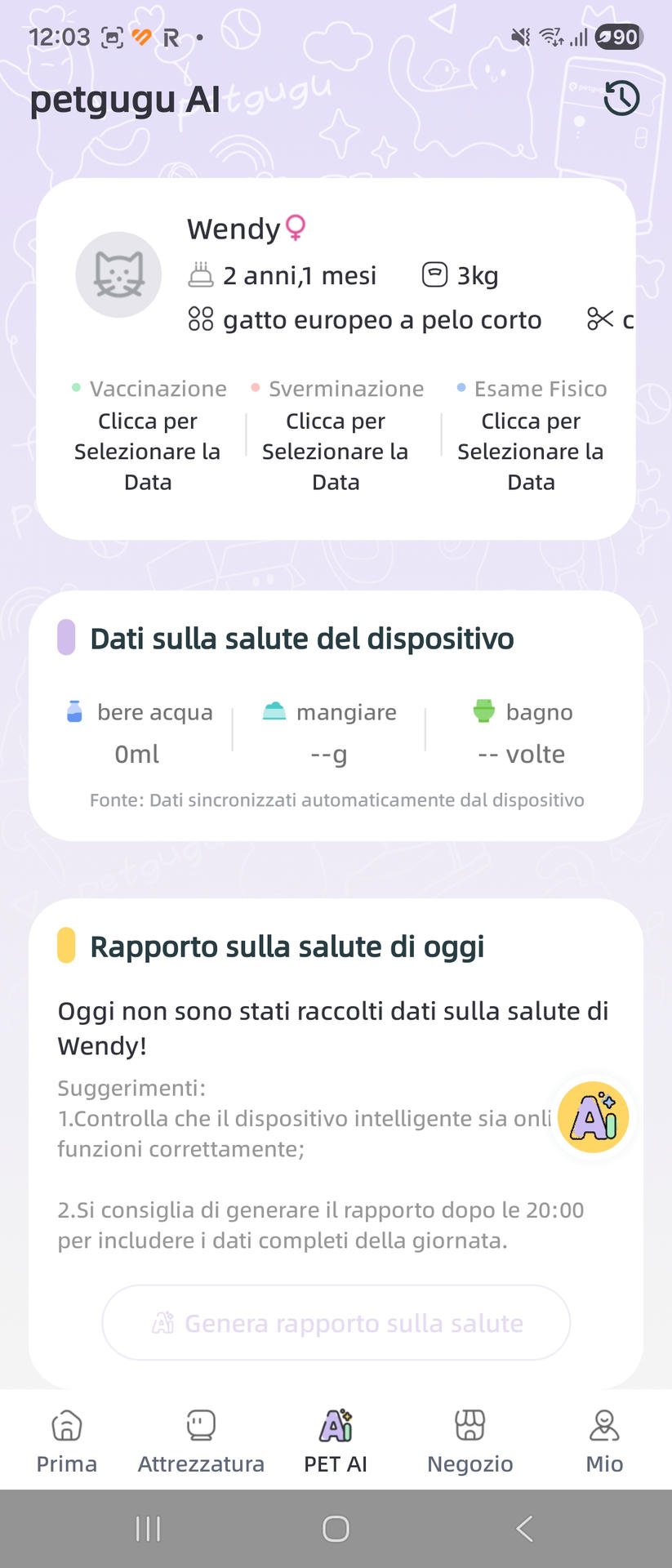Go to the Negozio tab
The image size is (672, 1568).
470,1441
